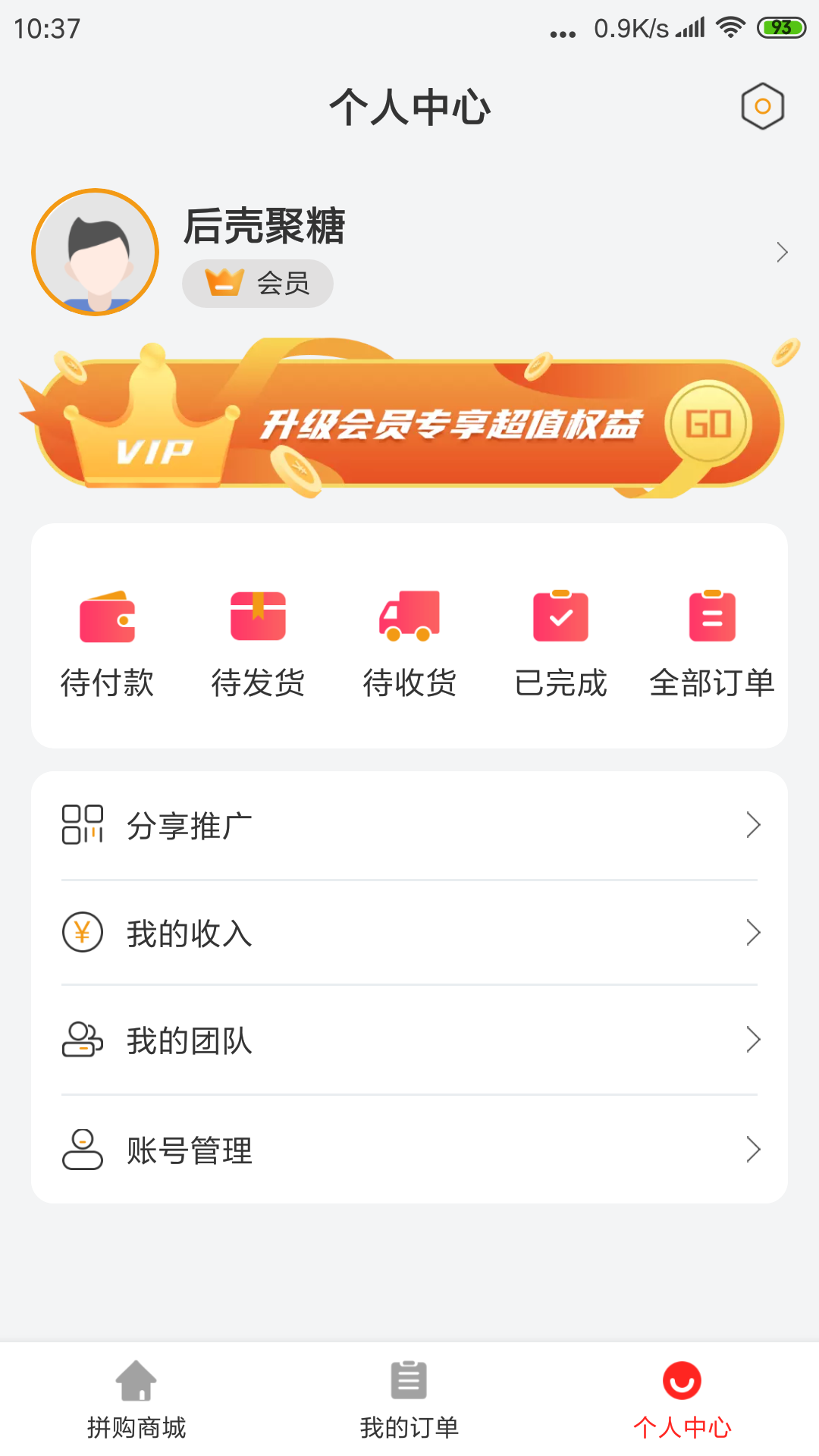
Task: Click the yen coin icon for 我的收入
Action: coord(82,933)
